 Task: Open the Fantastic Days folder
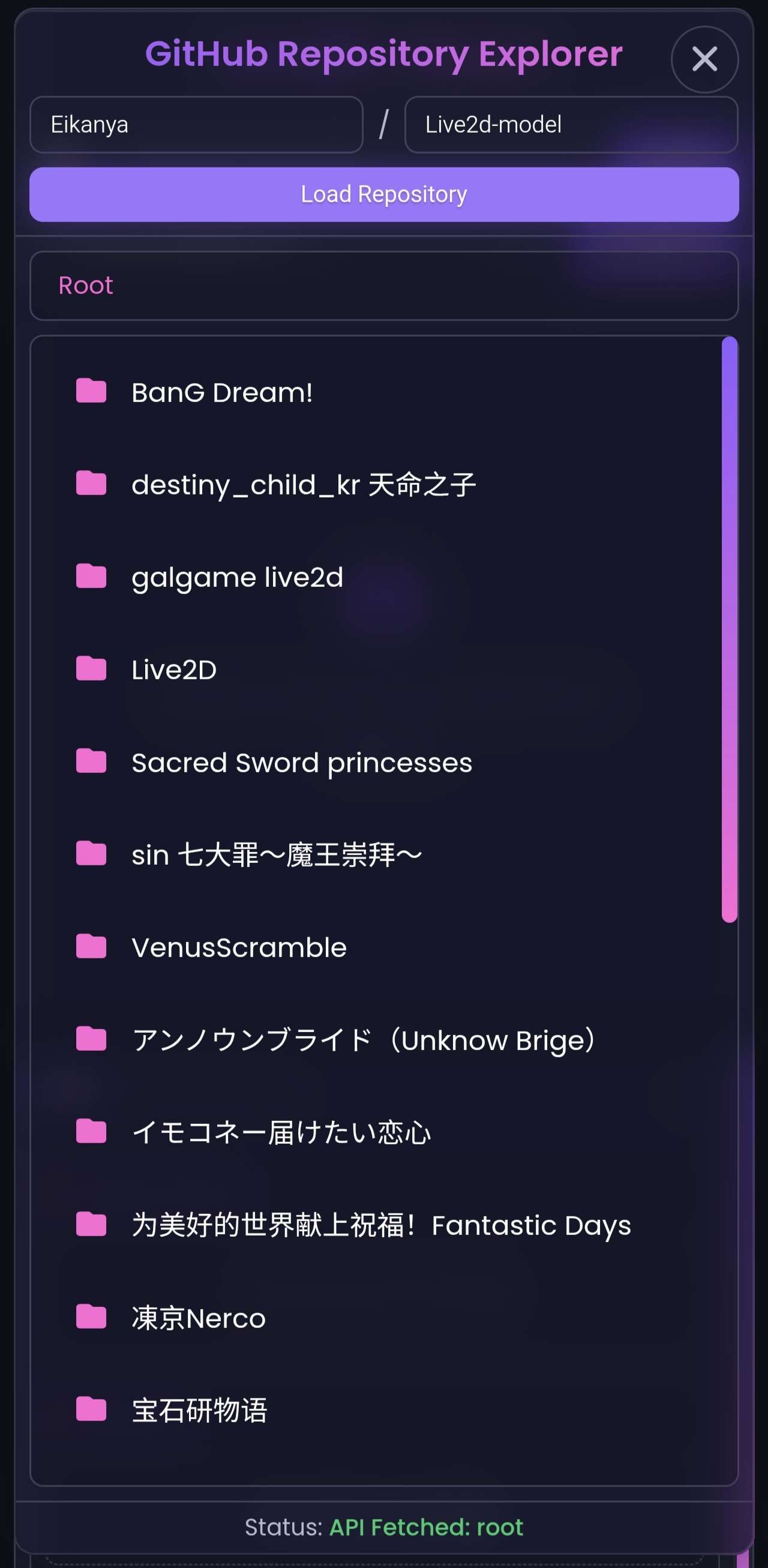click(381, 1225)
